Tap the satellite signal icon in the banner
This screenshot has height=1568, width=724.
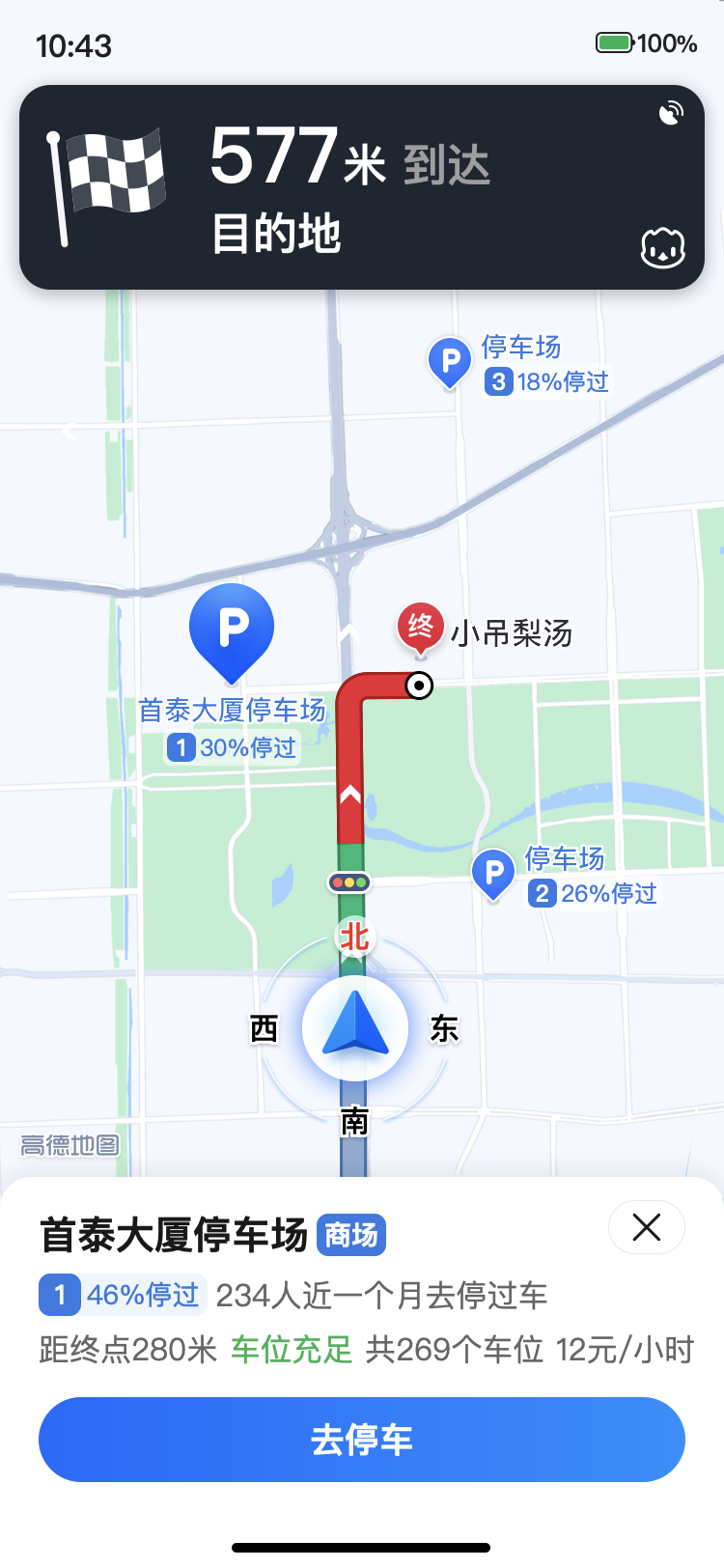[x=671, y=114]
